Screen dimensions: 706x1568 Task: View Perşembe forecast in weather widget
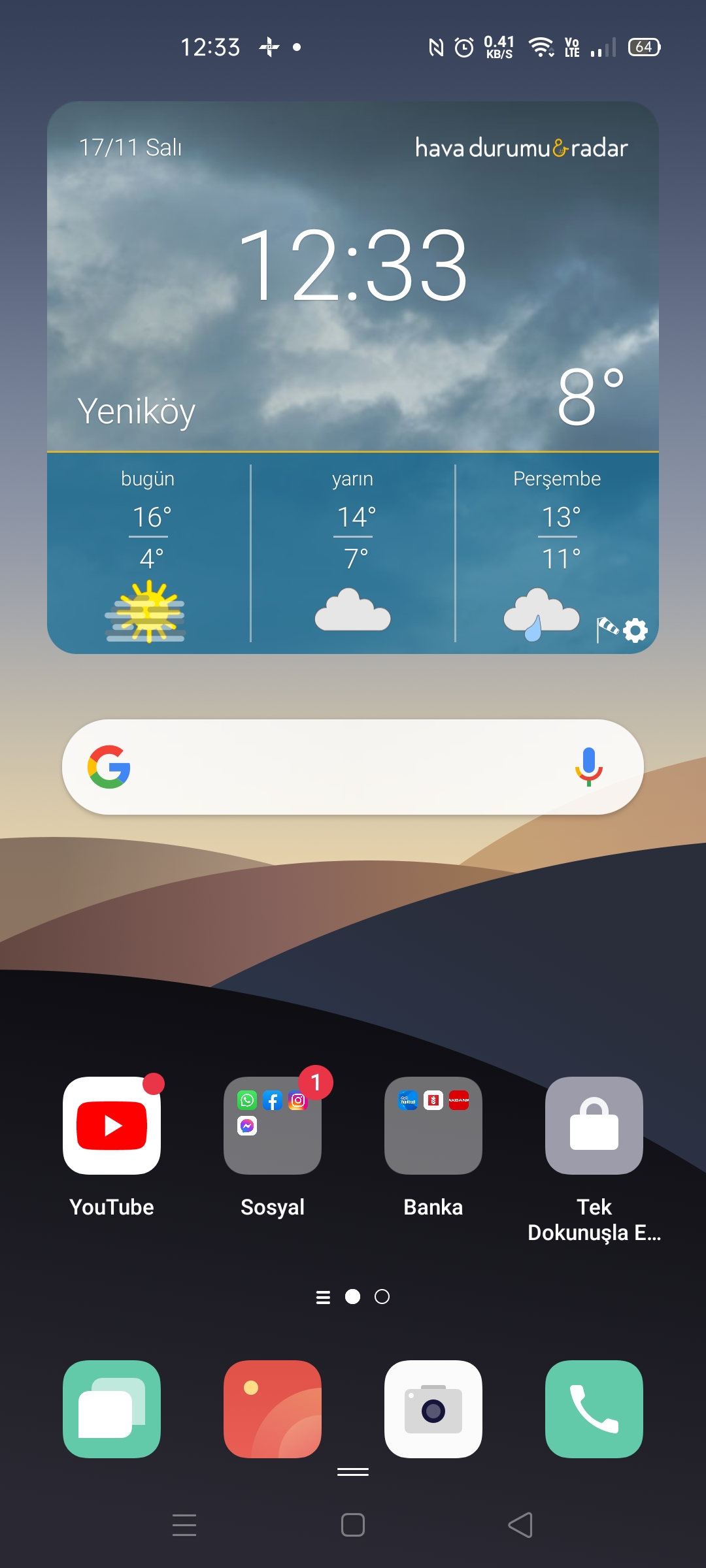click(557, 553)
